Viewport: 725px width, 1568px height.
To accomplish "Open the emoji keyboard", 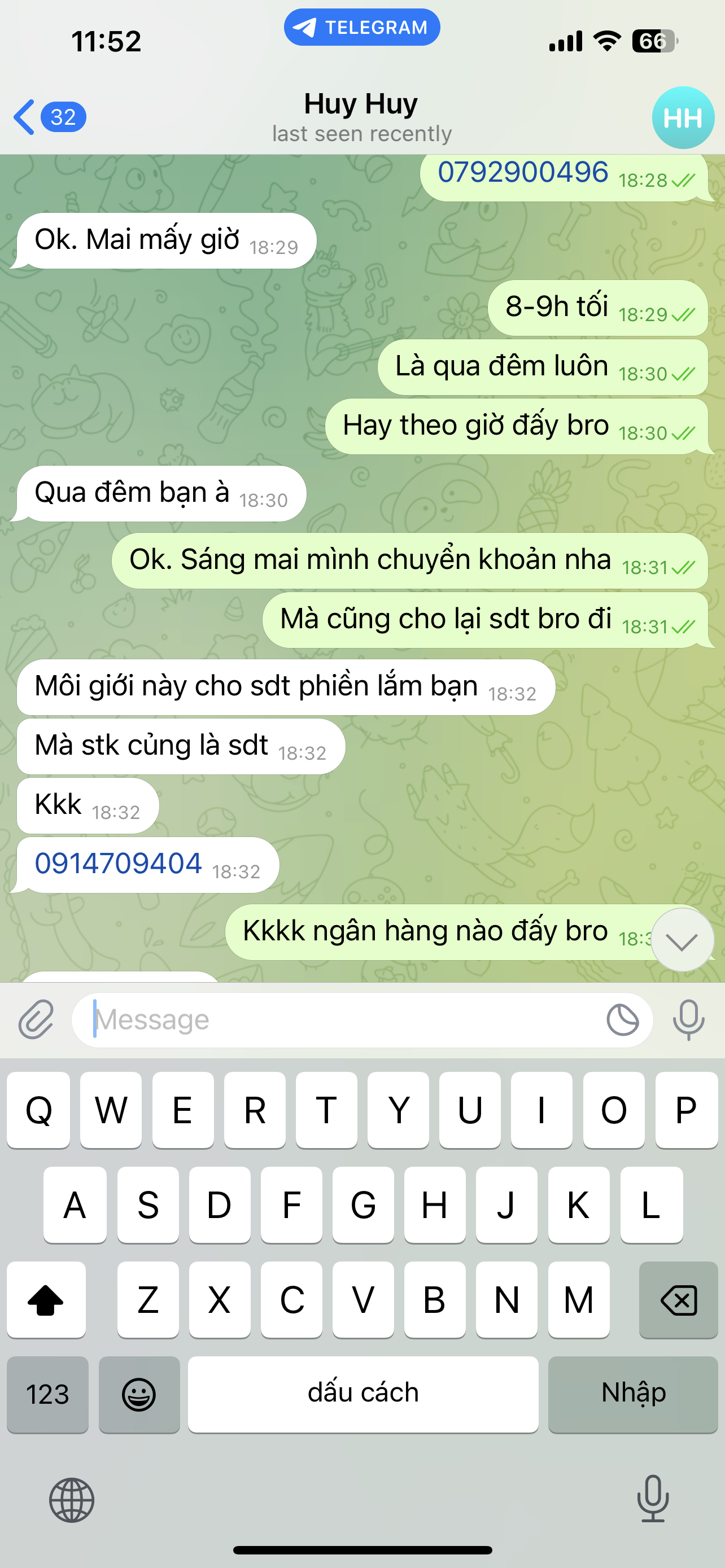I will (139, 1394).
